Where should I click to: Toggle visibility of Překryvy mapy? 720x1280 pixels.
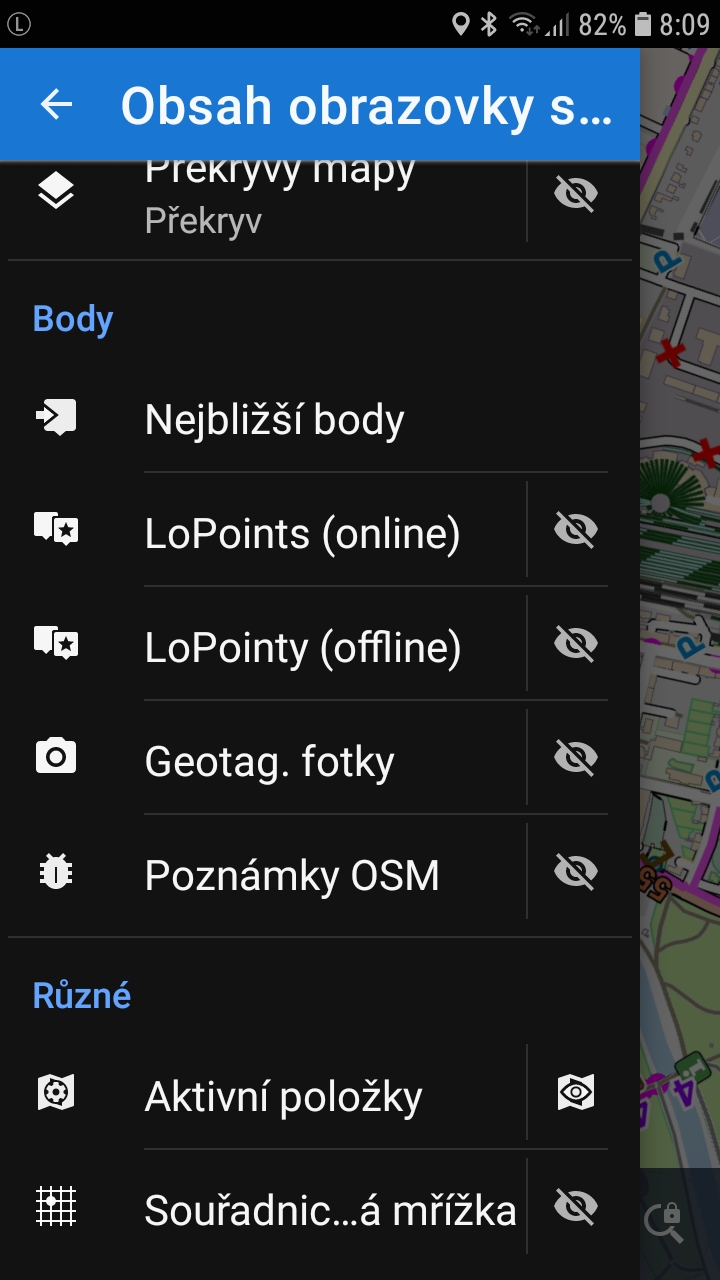click(576, 194)
